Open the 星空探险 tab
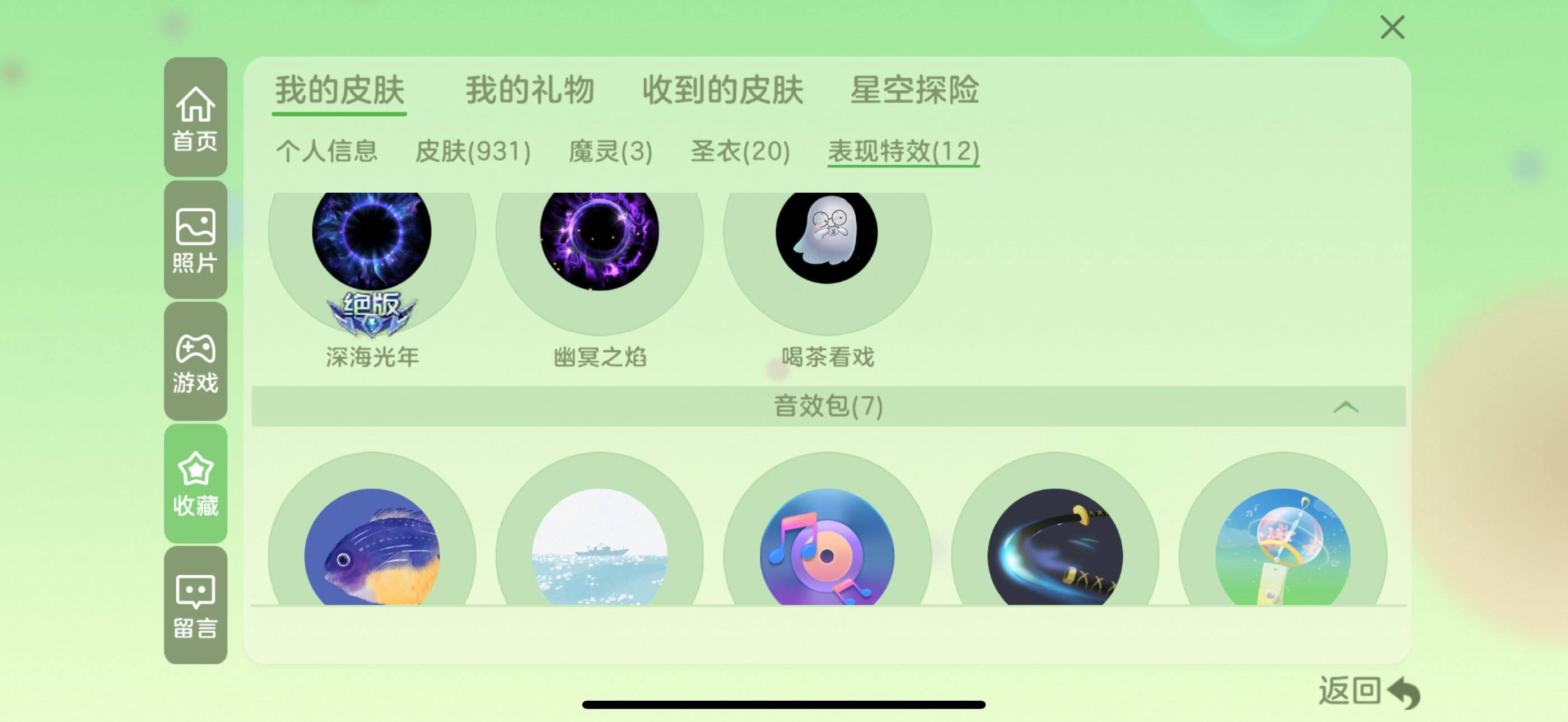This screenshot has width=1568, height=722. tap(914, 91)
